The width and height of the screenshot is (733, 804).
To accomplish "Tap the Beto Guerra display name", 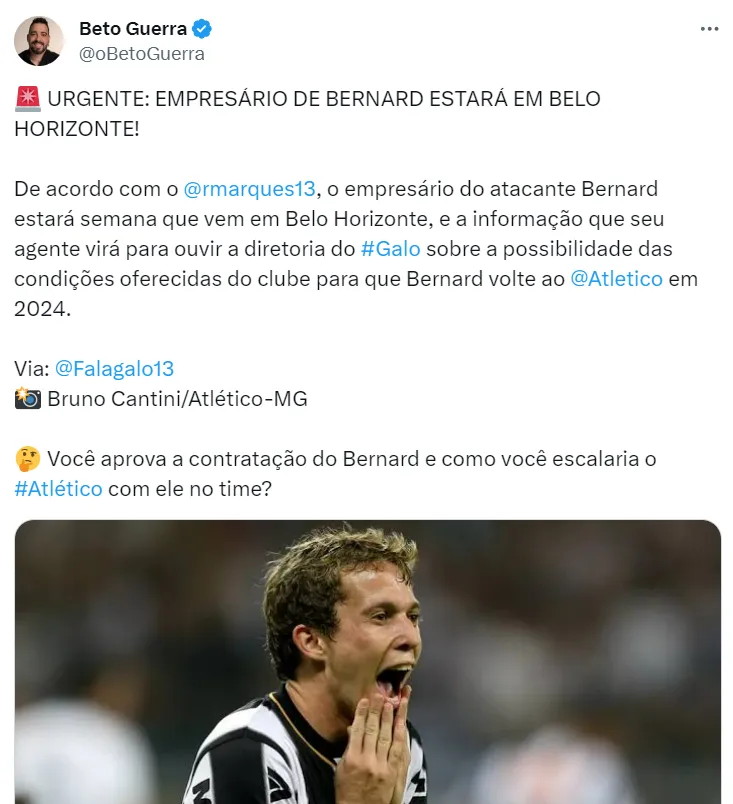I will click(132, 28).
